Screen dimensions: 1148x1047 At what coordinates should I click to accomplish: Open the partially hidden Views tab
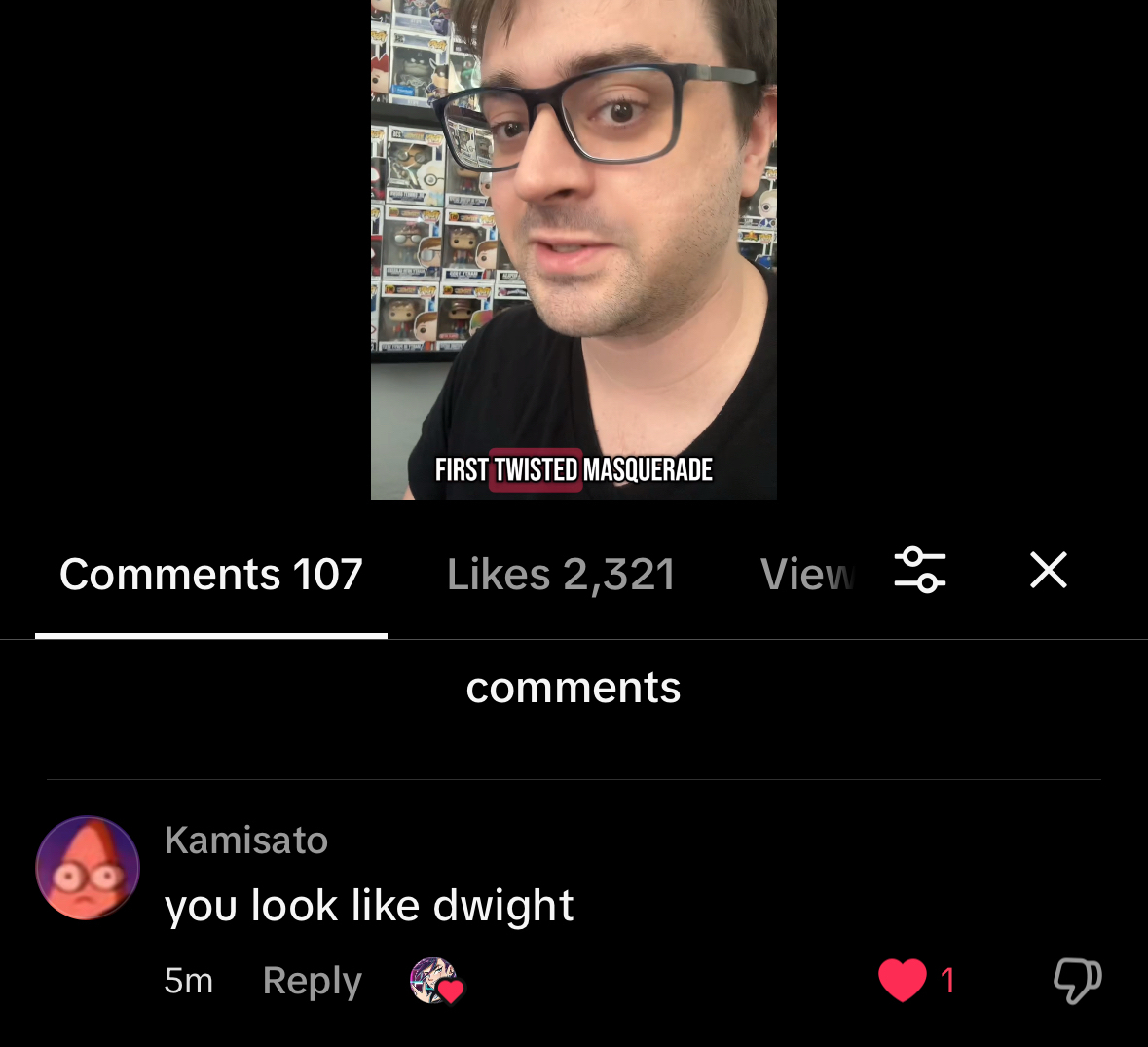806,575
